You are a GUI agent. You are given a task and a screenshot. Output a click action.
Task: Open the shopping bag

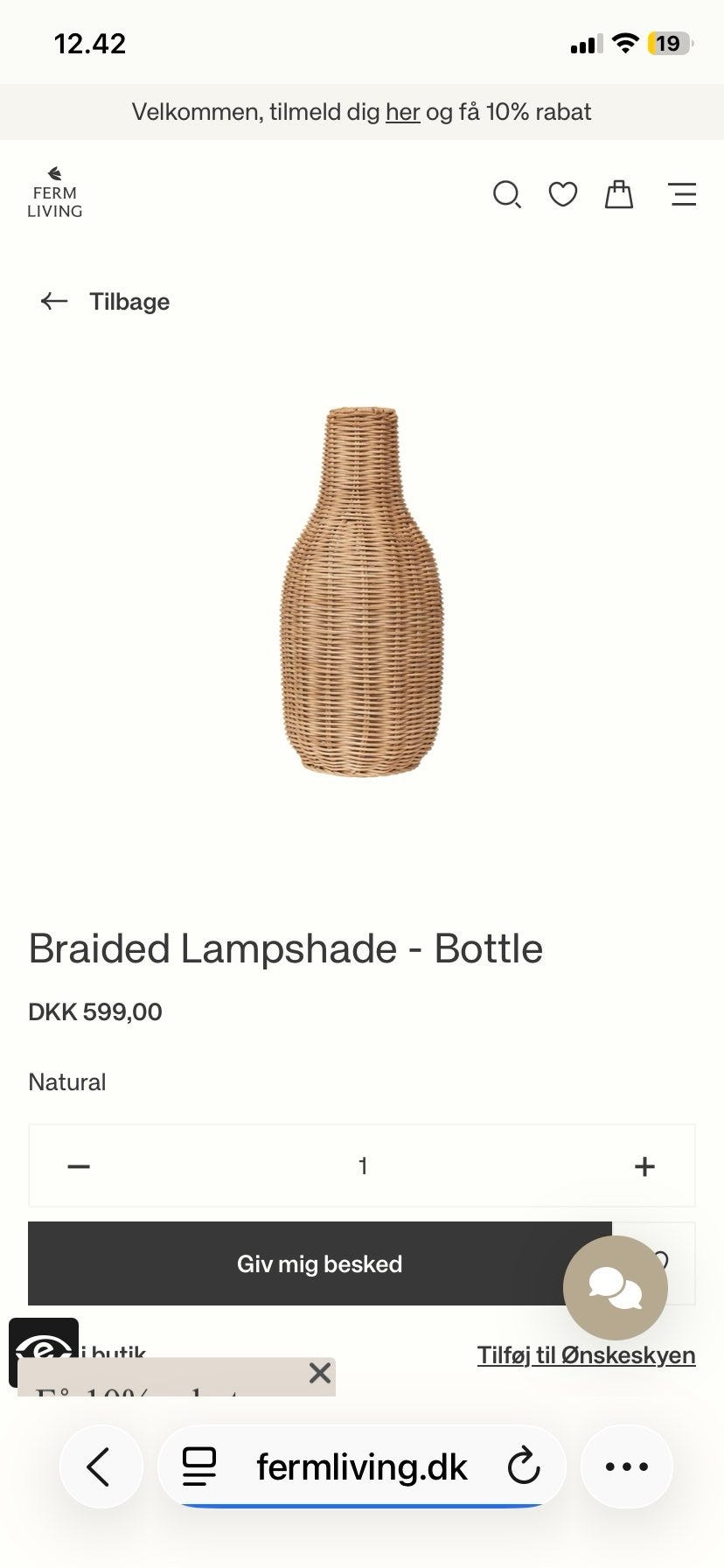[x=619, y=194]
